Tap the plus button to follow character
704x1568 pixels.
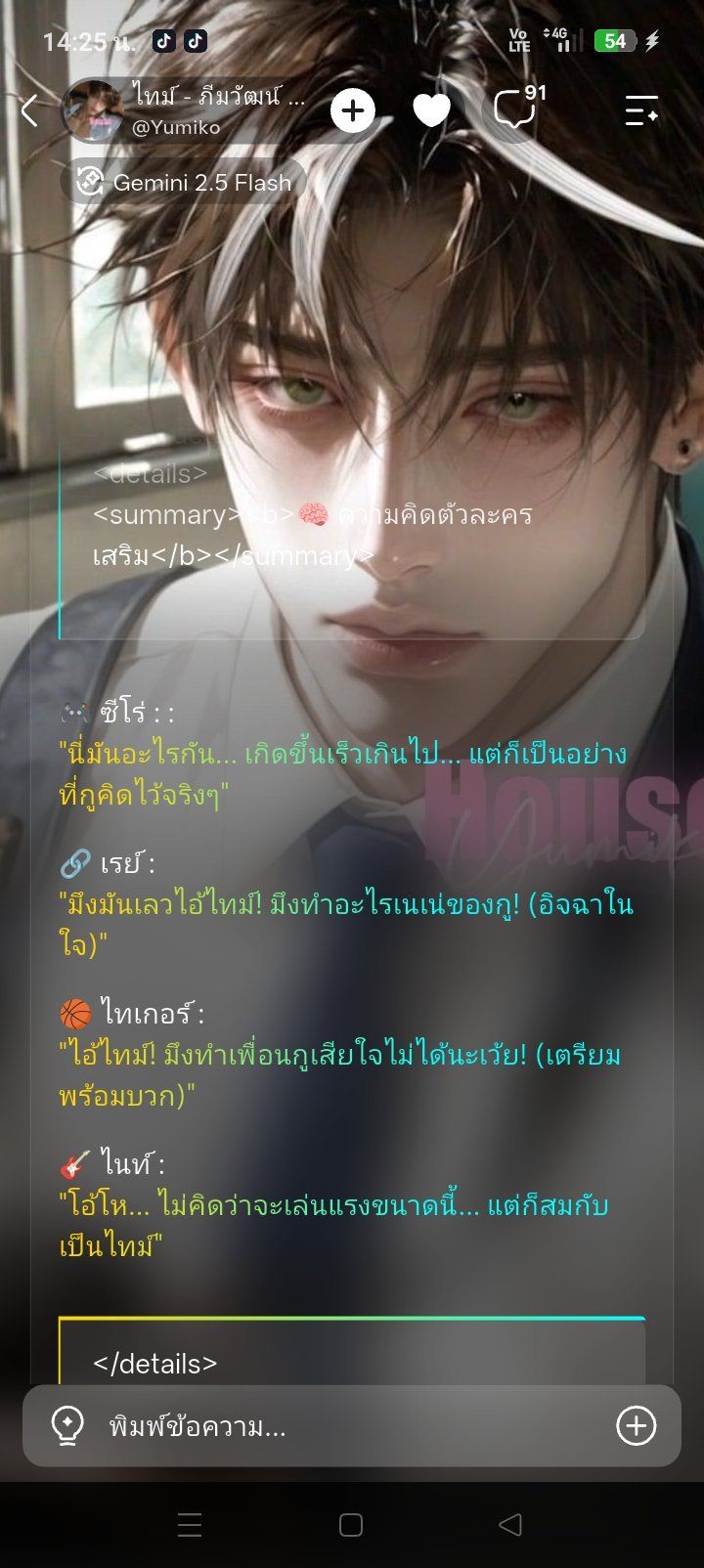pos(353,111)
